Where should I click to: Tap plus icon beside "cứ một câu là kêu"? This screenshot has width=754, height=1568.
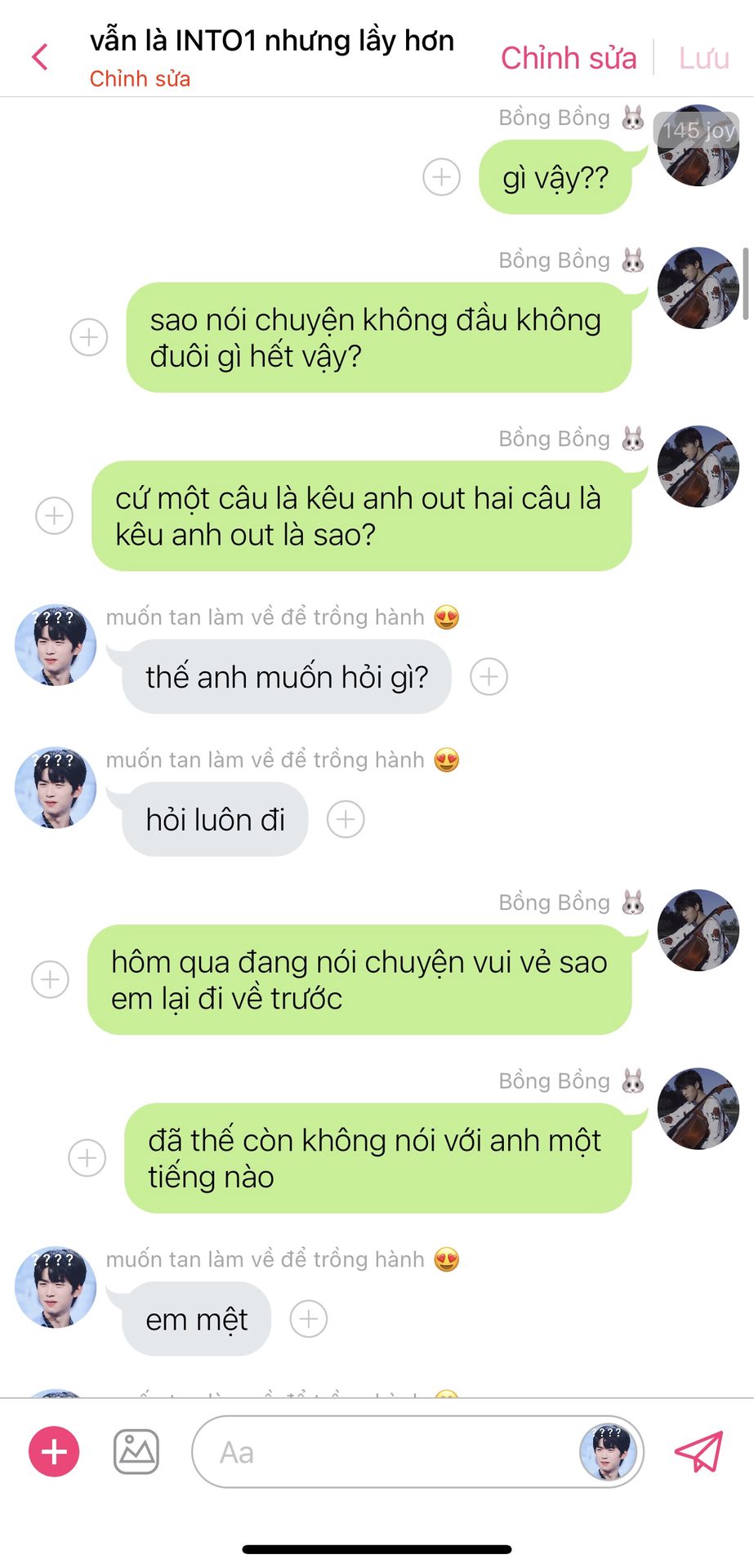coord(55,515)
